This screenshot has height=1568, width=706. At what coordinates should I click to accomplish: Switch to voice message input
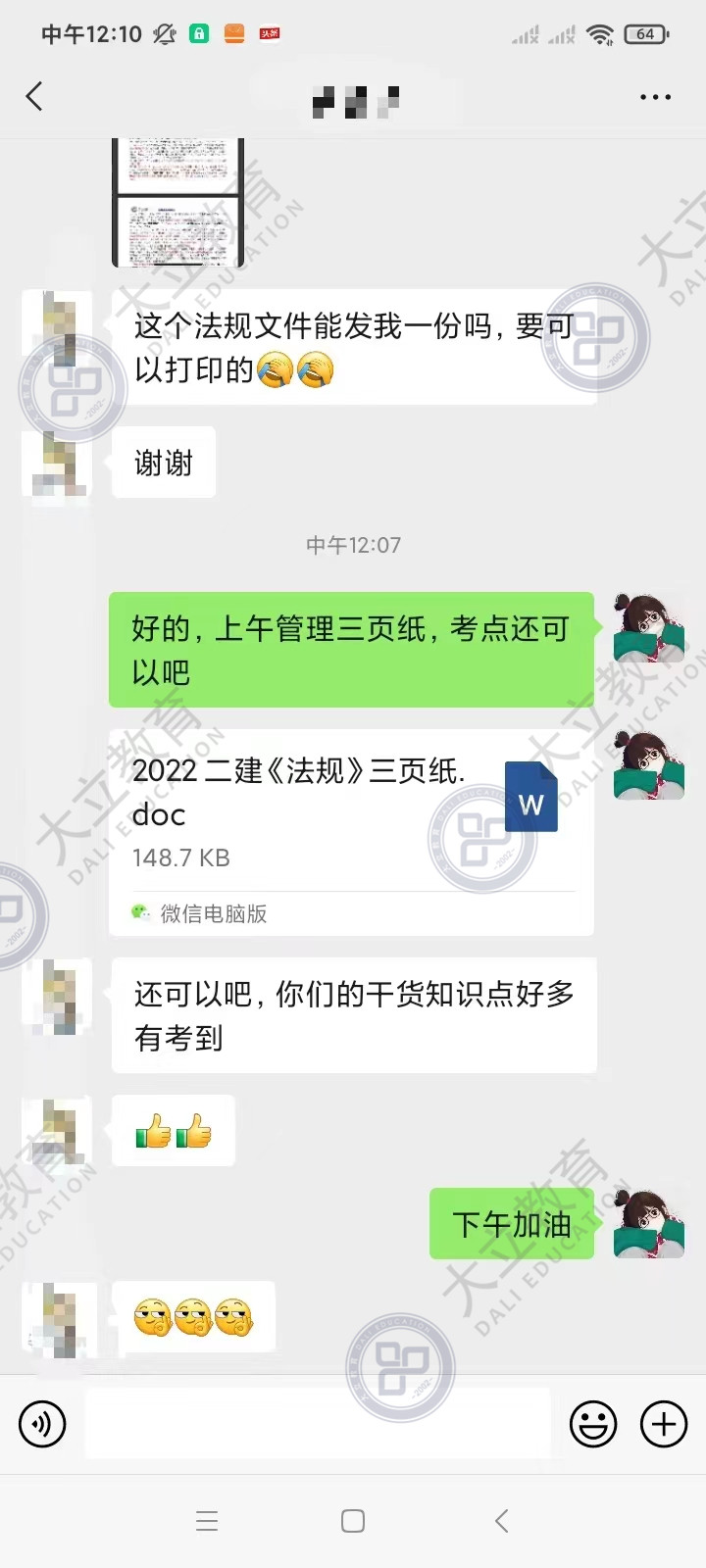(x=42, y=1423)
